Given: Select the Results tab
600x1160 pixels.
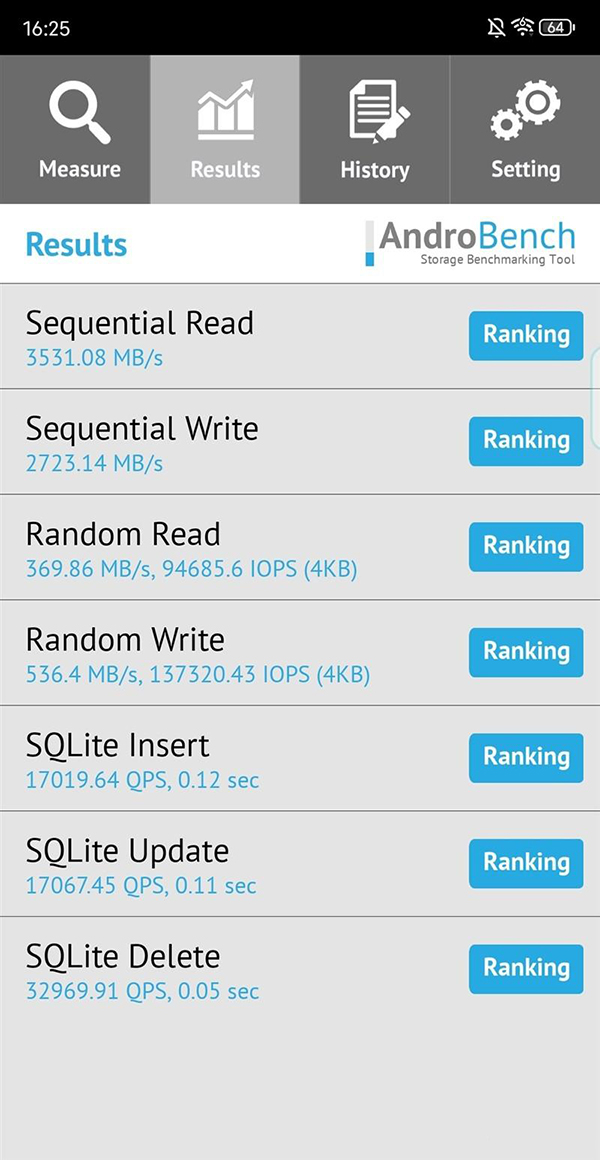Looking at the screenshot, I should pyautogui.click(x=225, y=130).
